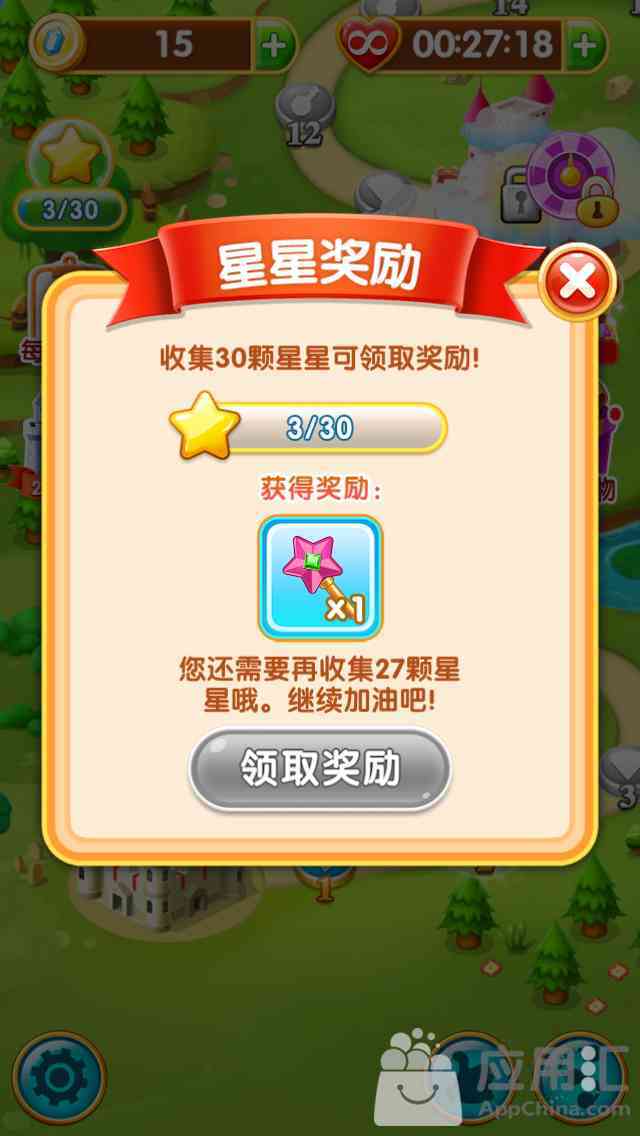Image resolution: width=640 pixels, height=1136 pixels.
Task: Add more lives with the heart plus button
Action: (x=584, y=45)
